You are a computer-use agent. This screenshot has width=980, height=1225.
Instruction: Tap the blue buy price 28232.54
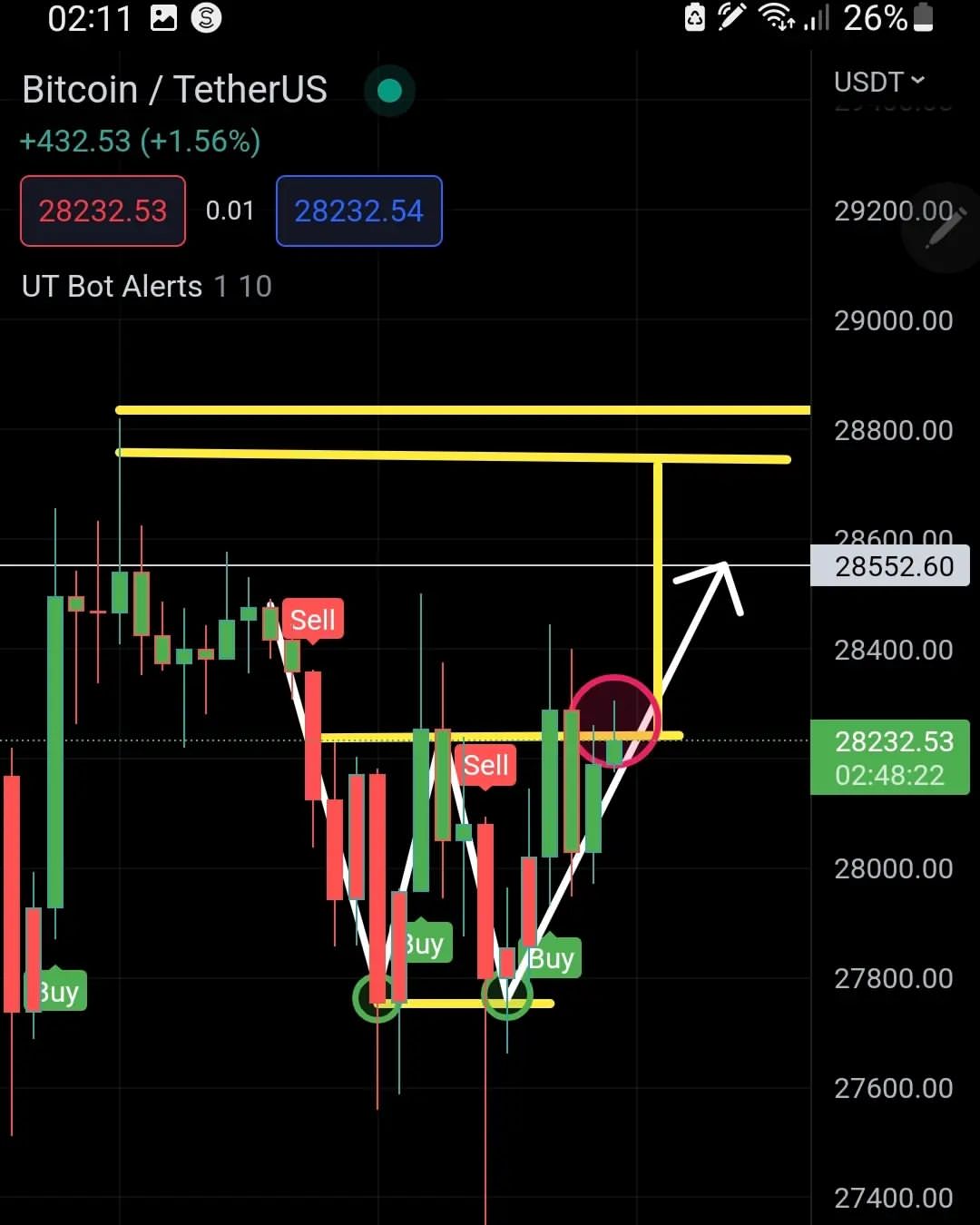[x=358, y=211]
